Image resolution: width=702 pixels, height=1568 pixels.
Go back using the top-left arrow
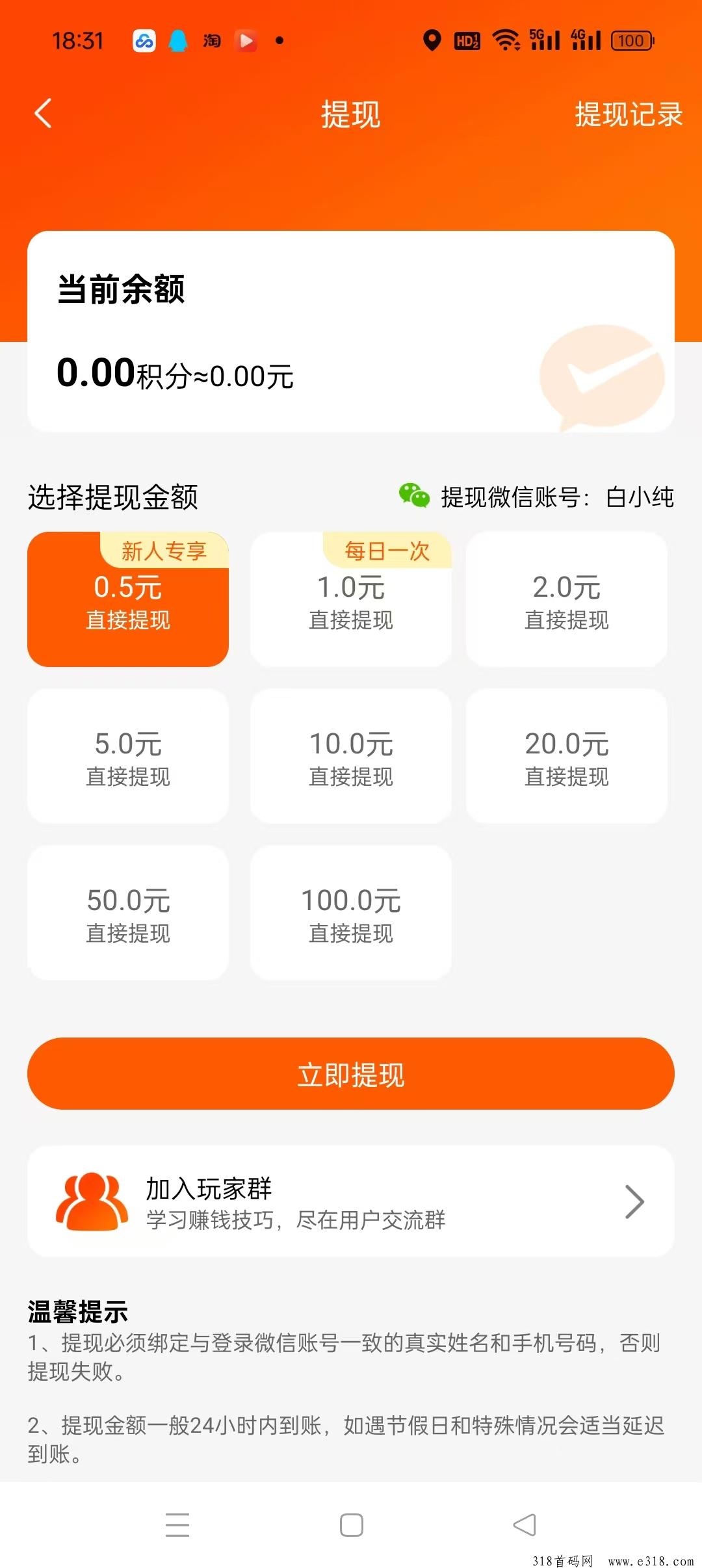coord(44,114)
